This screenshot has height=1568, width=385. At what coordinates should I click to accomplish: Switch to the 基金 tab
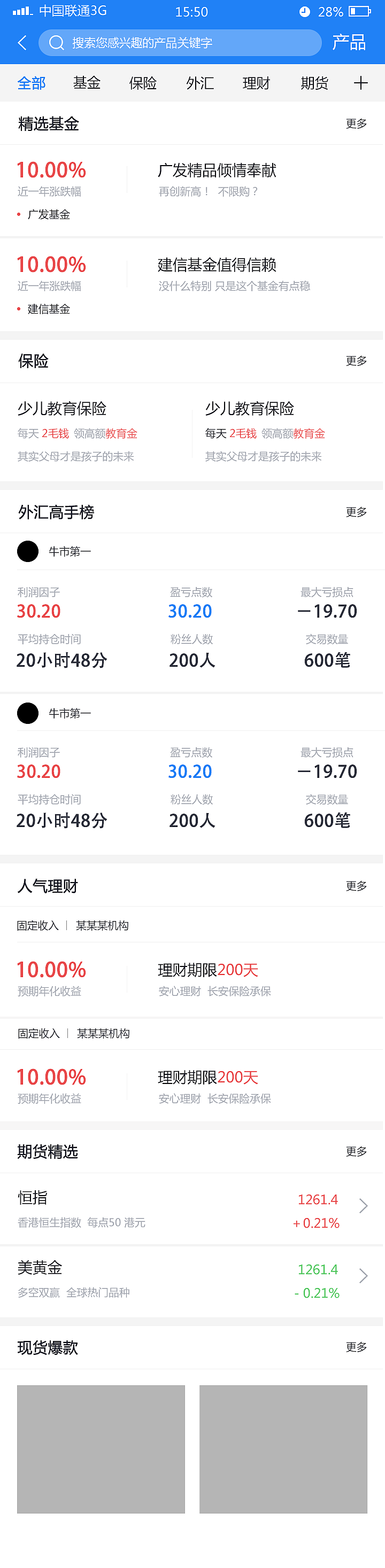pyautogui.click(x=87, y=83)
